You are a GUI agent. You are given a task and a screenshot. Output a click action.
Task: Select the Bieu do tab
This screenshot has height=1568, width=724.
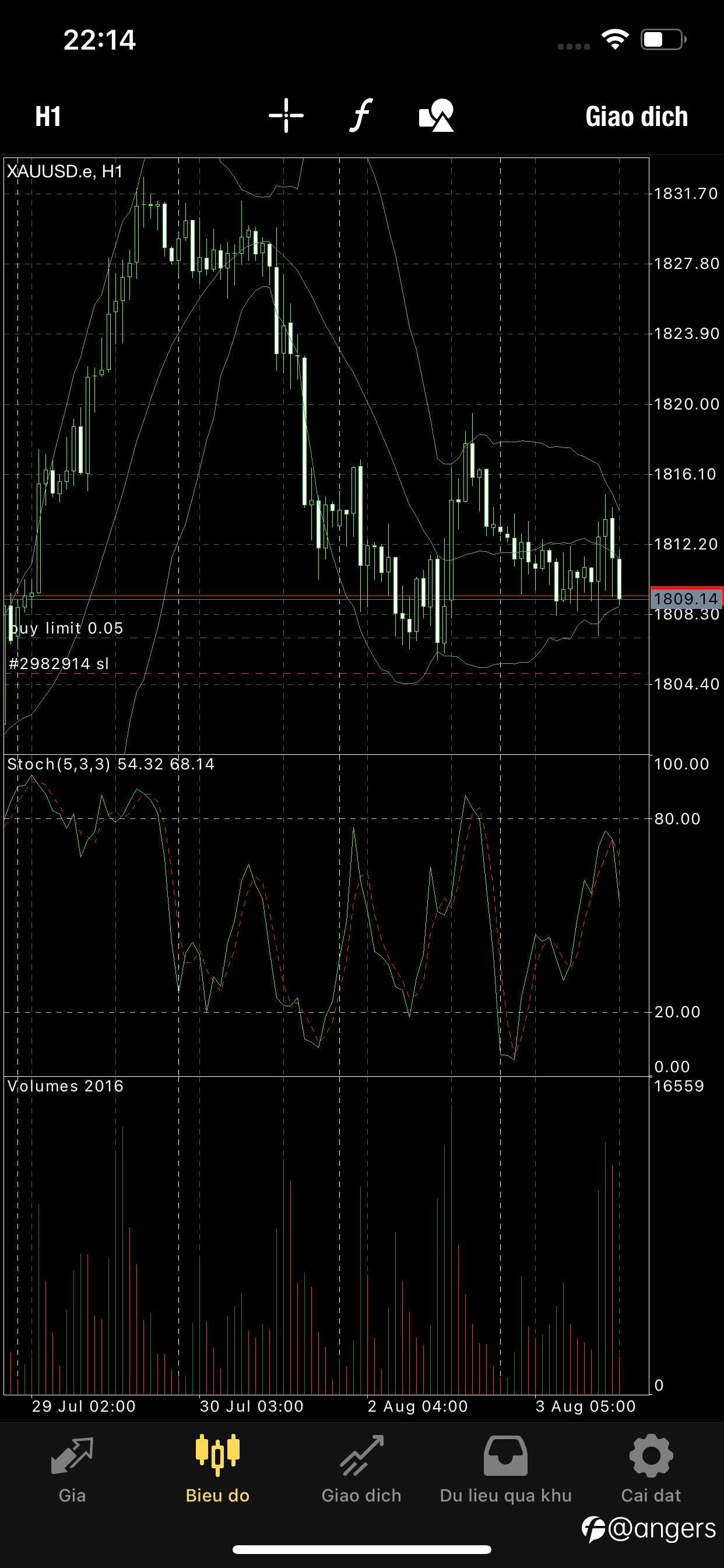(x=217, y=1468)
